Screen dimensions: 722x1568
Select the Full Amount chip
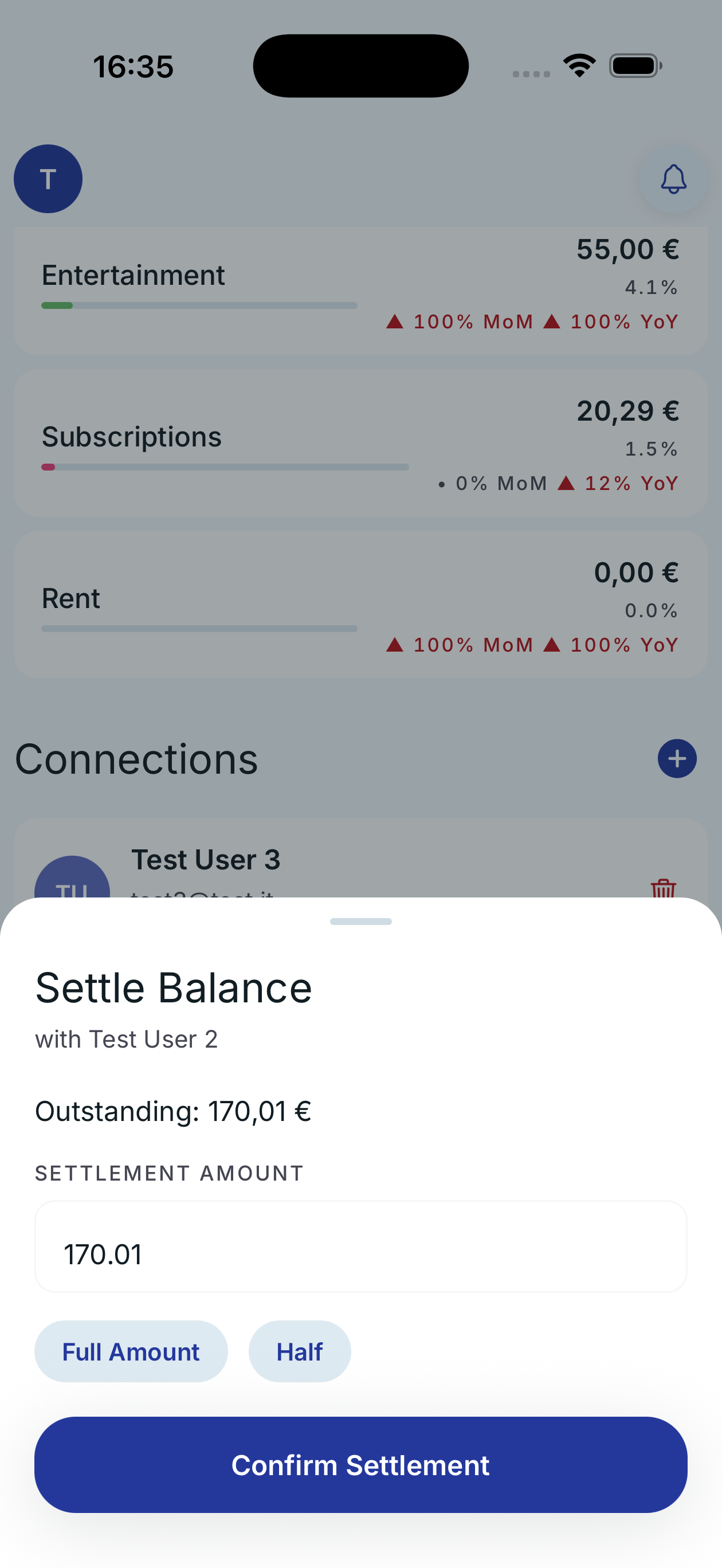click(x=131, y=1351)
